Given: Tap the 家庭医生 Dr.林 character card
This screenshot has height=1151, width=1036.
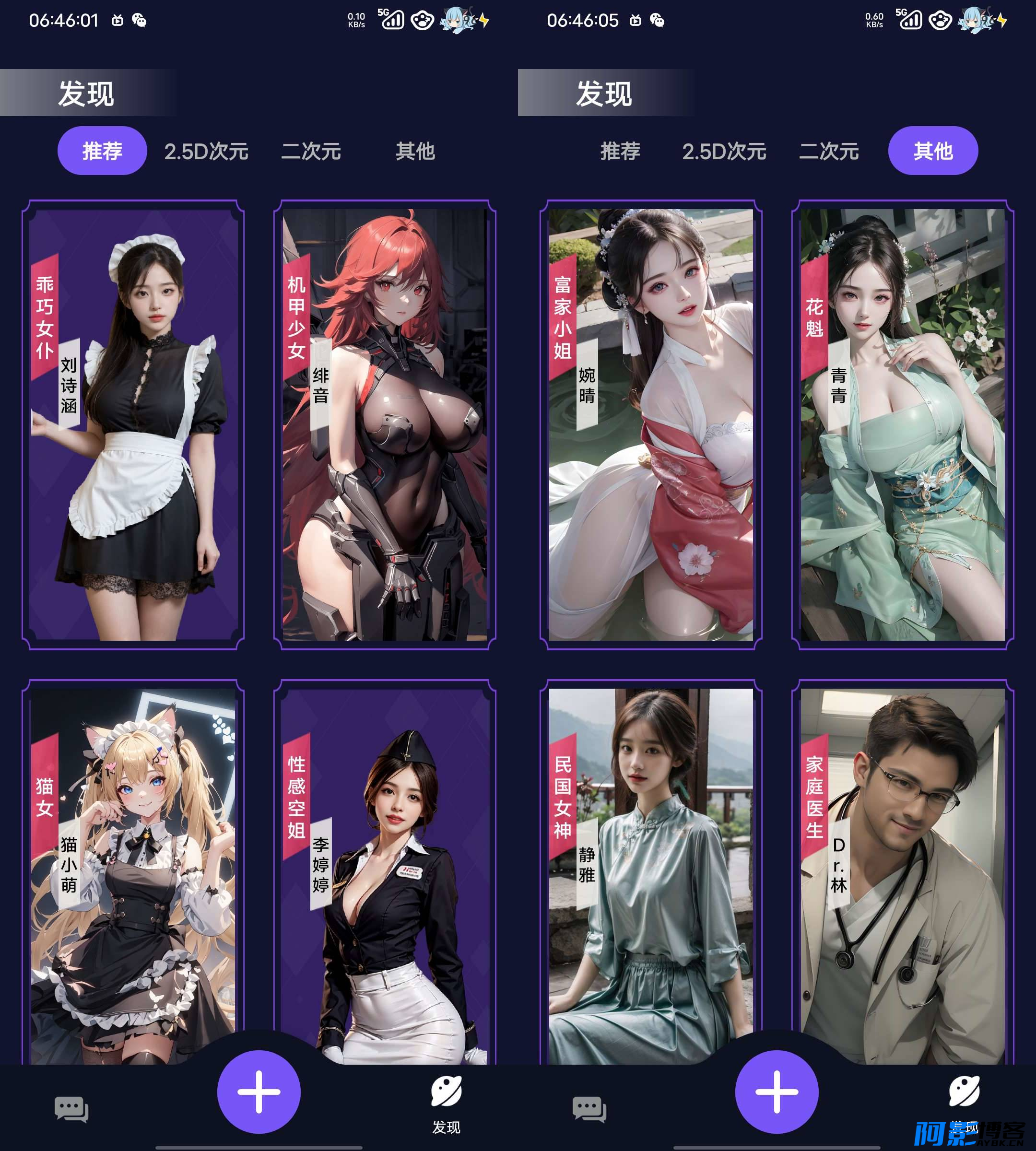Looking at the screenshot, I should tap(902, 871).
